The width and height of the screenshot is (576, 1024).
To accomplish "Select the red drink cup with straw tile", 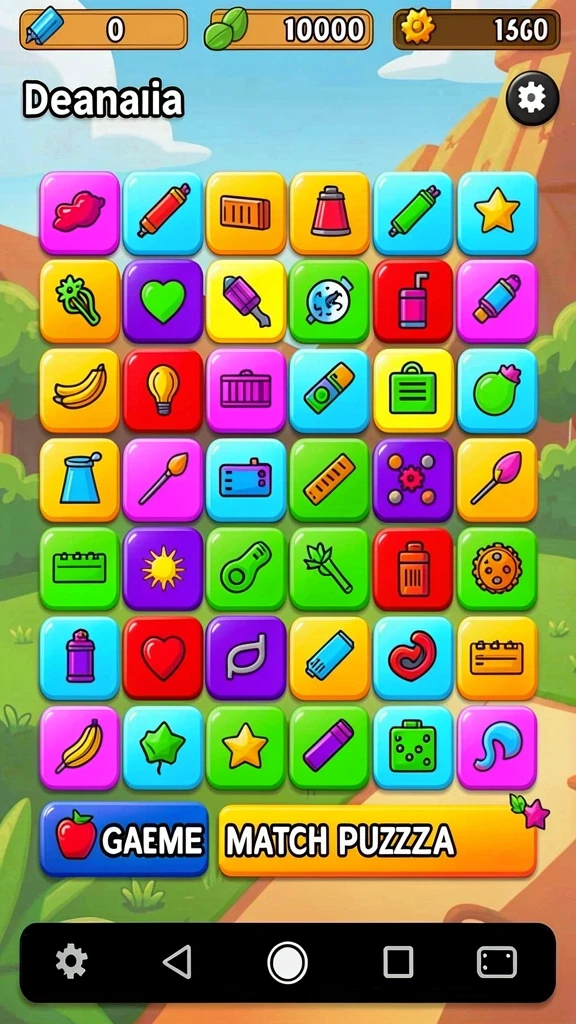I will click(413, 301).
